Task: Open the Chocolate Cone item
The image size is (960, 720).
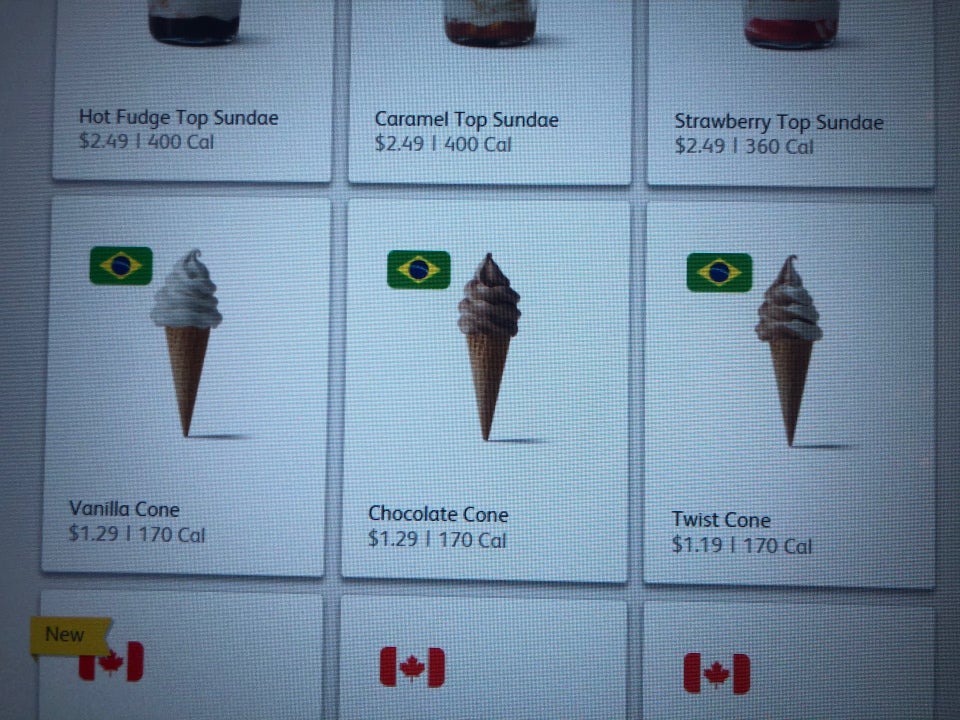Action: point(486,390)
